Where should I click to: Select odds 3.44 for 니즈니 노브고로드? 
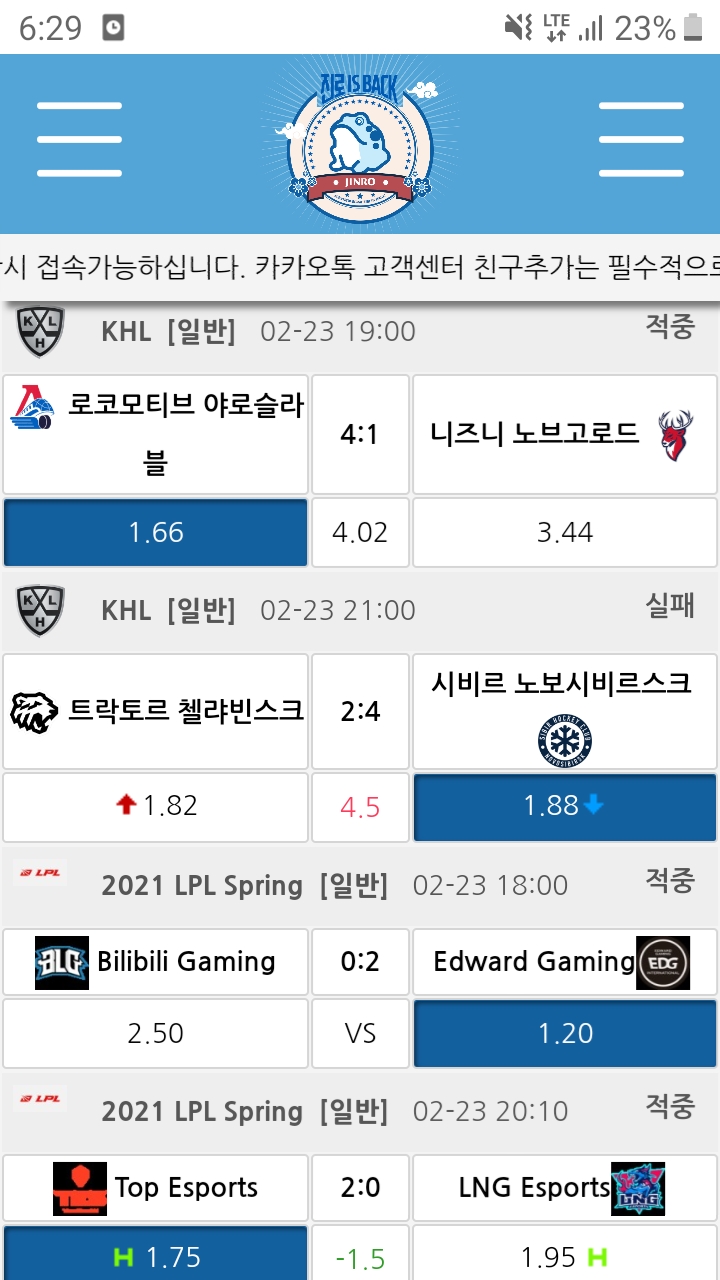[564, 532]
